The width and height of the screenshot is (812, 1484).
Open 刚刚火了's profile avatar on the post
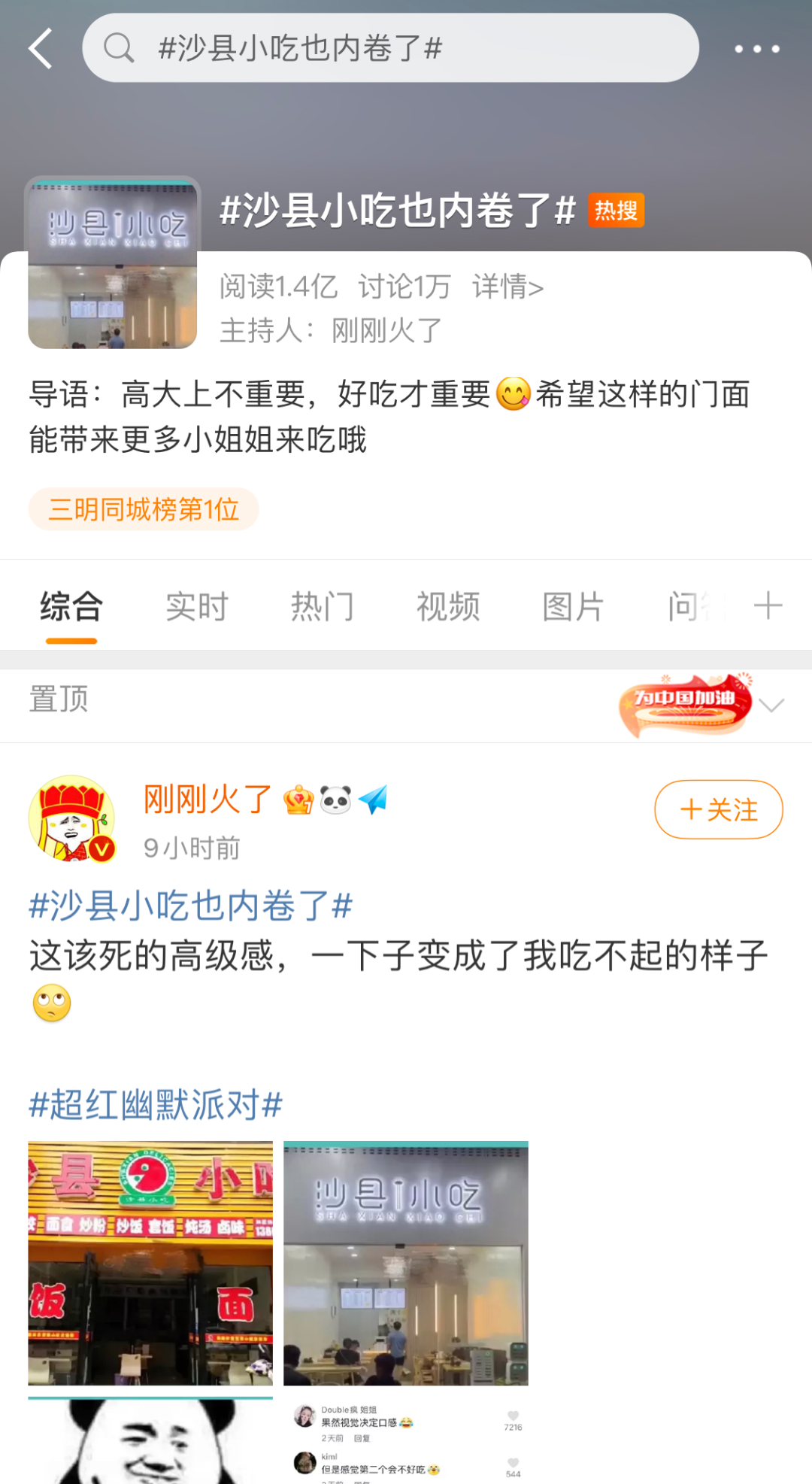pos(71,818)
